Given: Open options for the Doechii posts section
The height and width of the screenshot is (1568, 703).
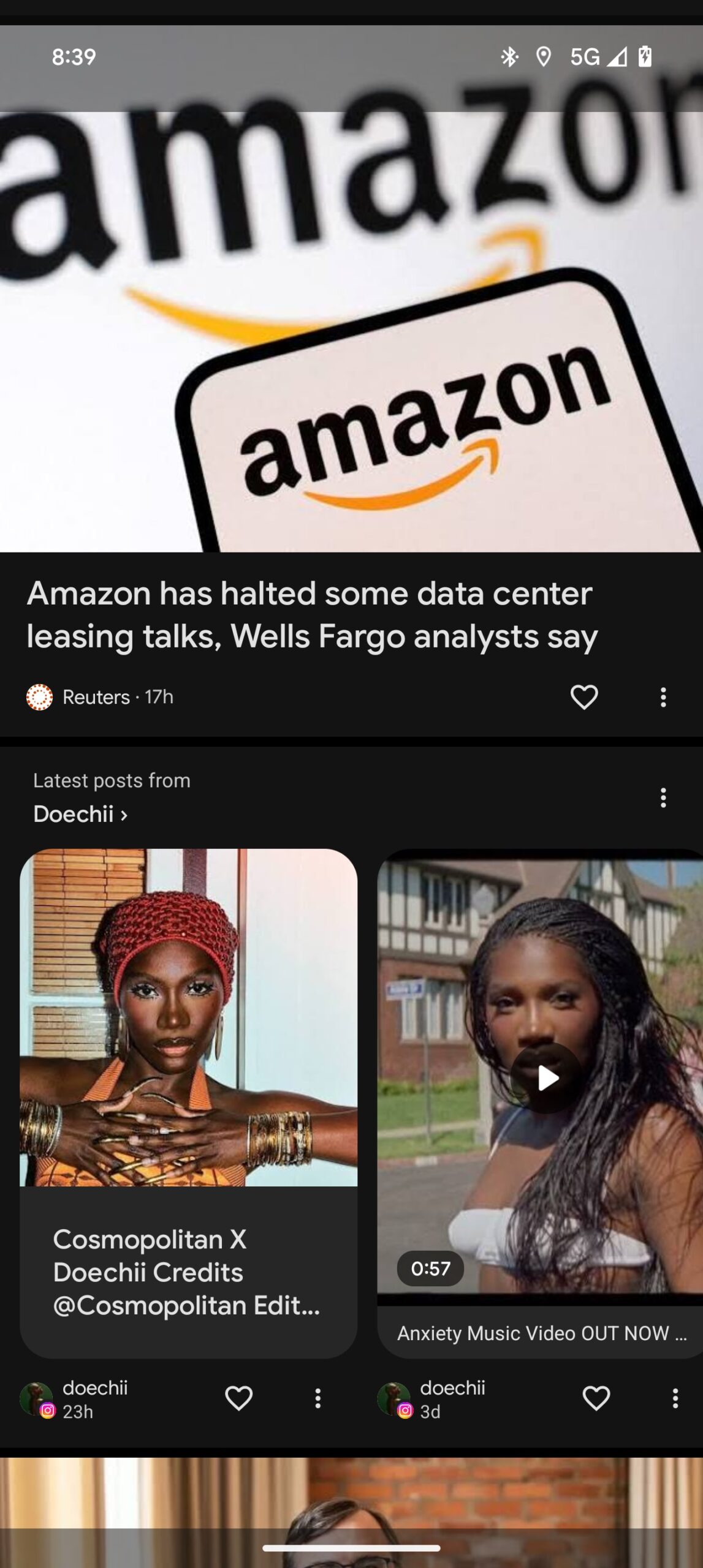Looking at the screenshot, I should tap(663, 797).
